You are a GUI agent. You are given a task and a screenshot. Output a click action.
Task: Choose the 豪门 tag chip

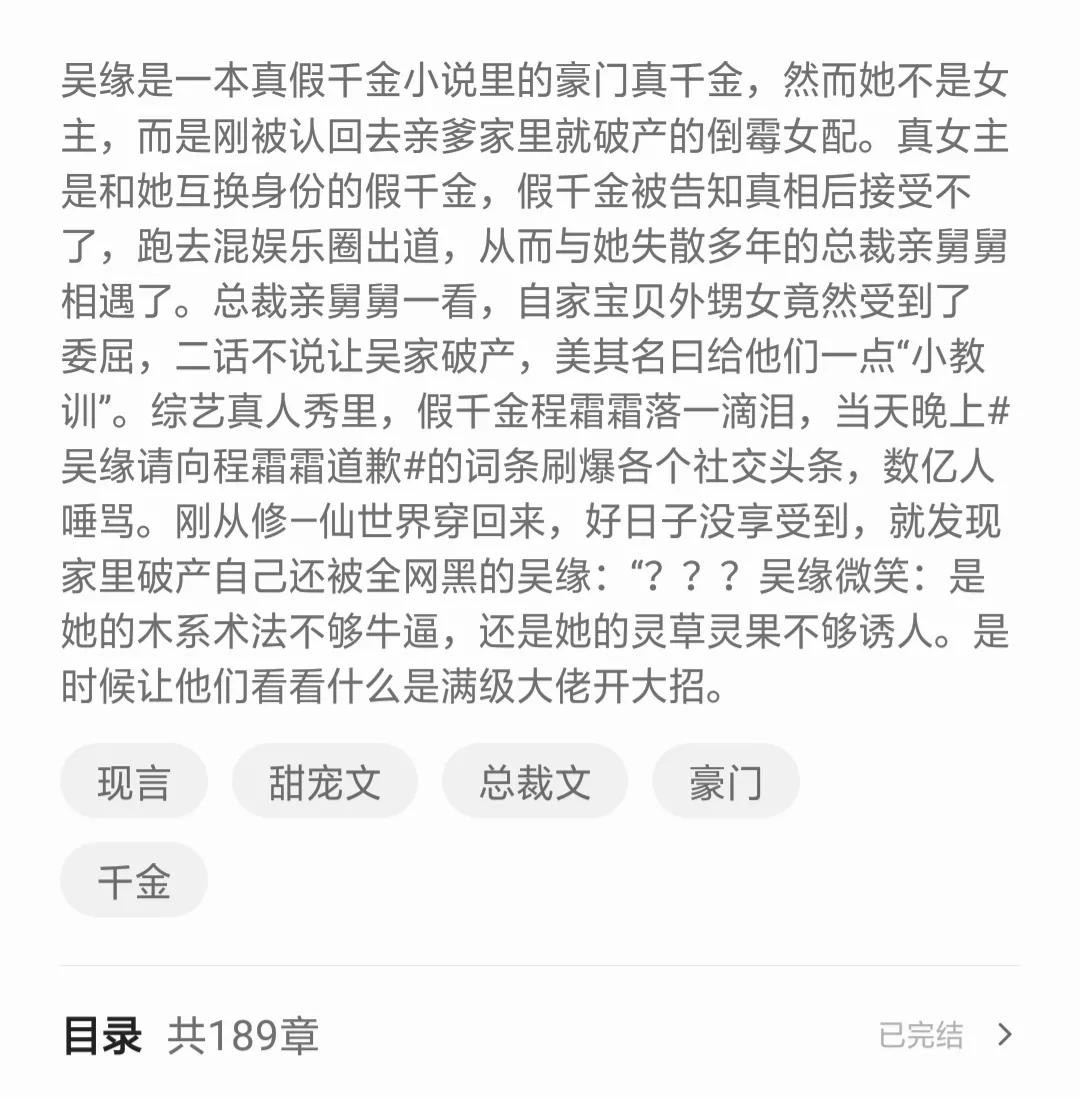(725, 782)
